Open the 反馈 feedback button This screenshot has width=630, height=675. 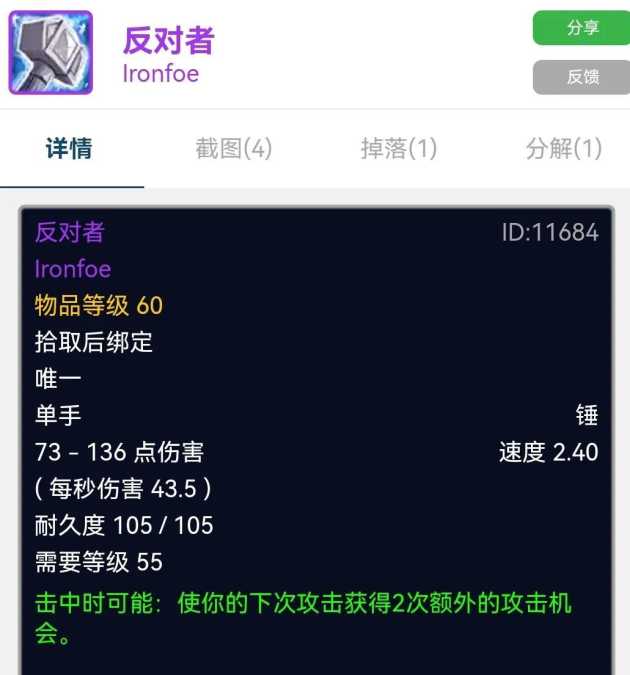pyautogui.click(x=581, y=77)
